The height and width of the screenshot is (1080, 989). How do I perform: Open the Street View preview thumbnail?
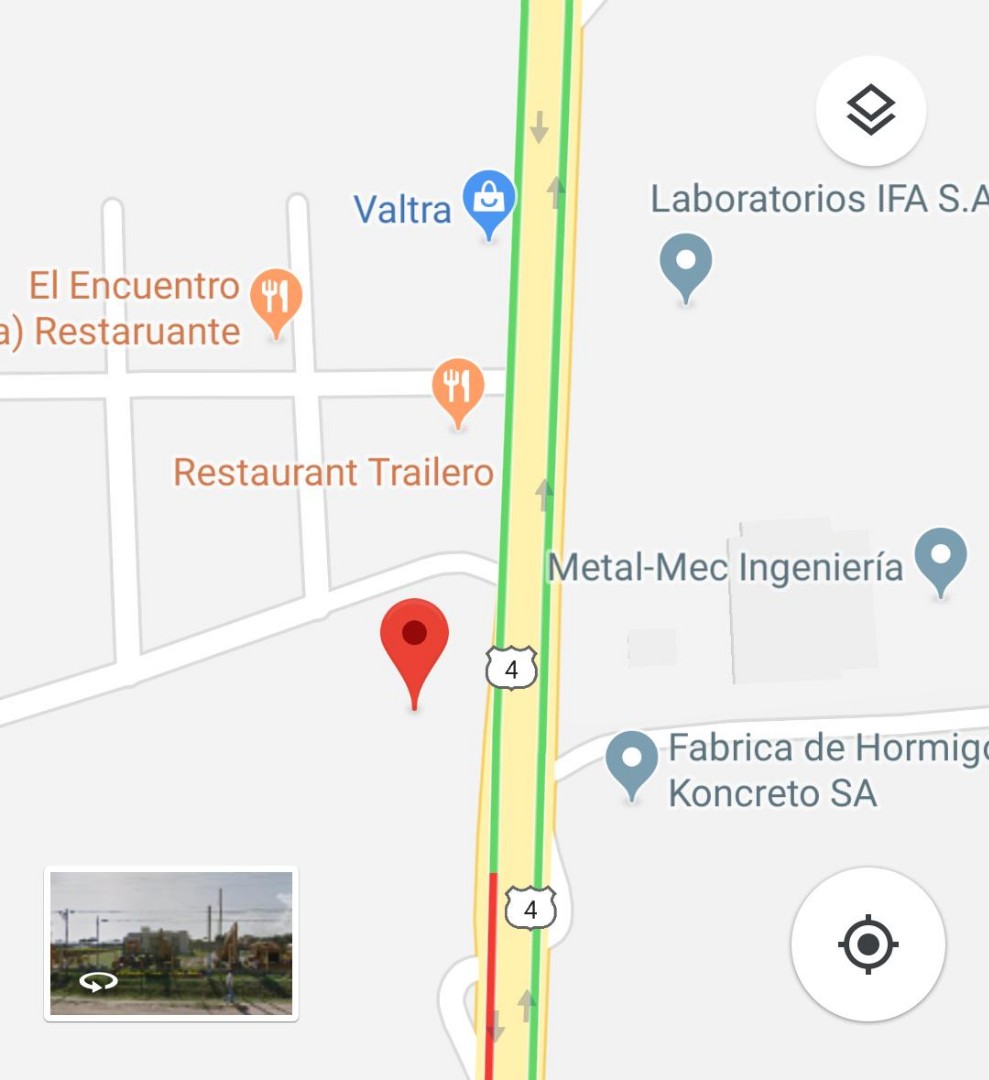click(x=171, y=943)
